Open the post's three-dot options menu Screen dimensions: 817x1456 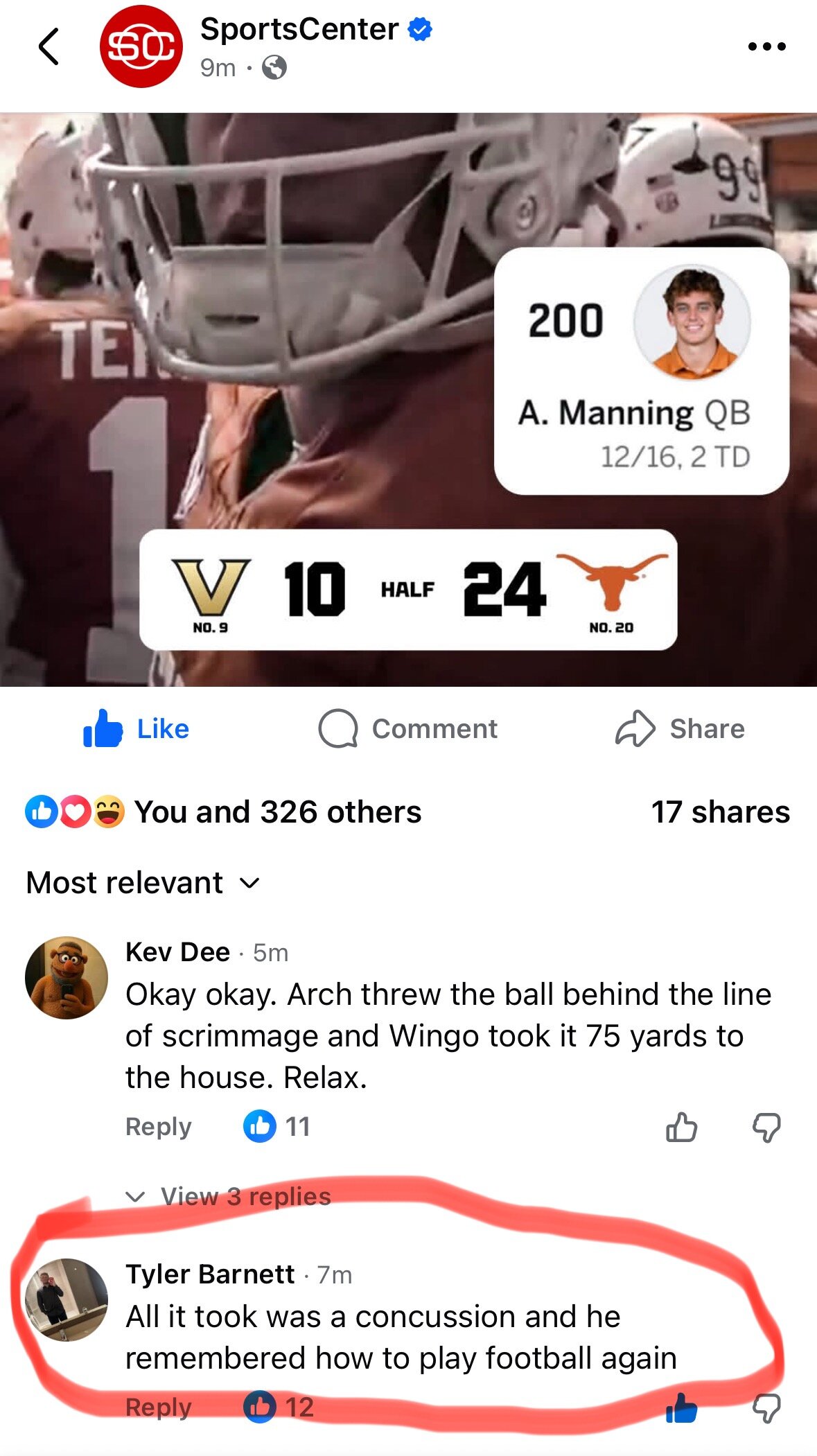click(767, 47)
